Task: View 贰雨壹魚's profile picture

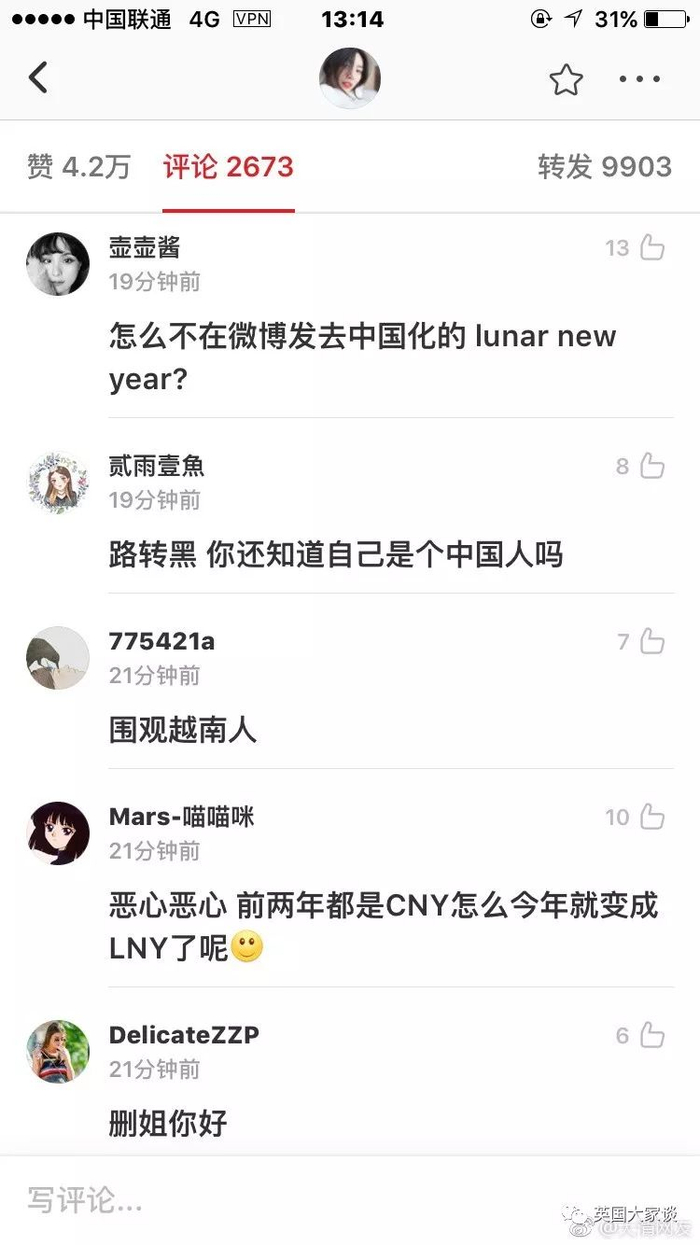Action: pos(57,482)
